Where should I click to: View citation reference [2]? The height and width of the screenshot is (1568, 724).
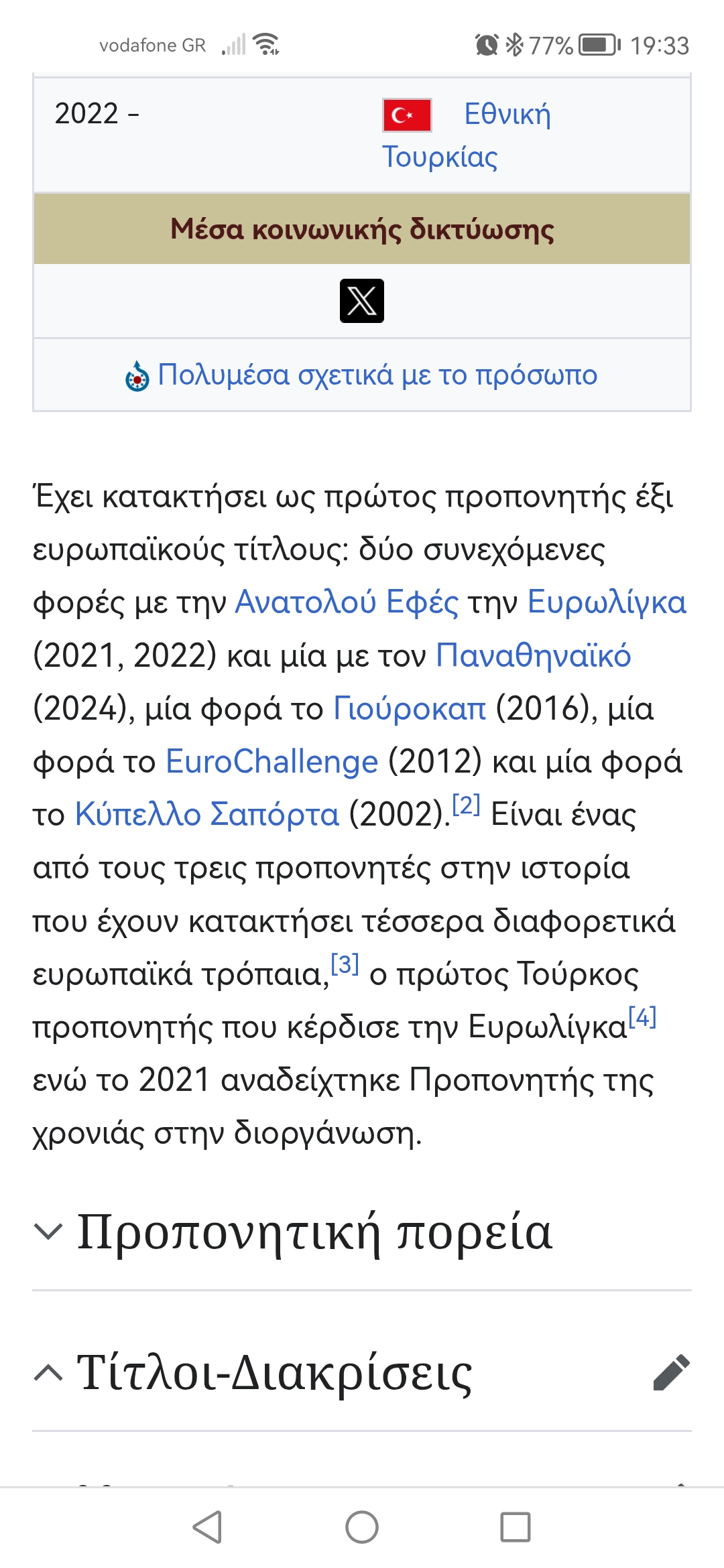click(x=466, y=805)
